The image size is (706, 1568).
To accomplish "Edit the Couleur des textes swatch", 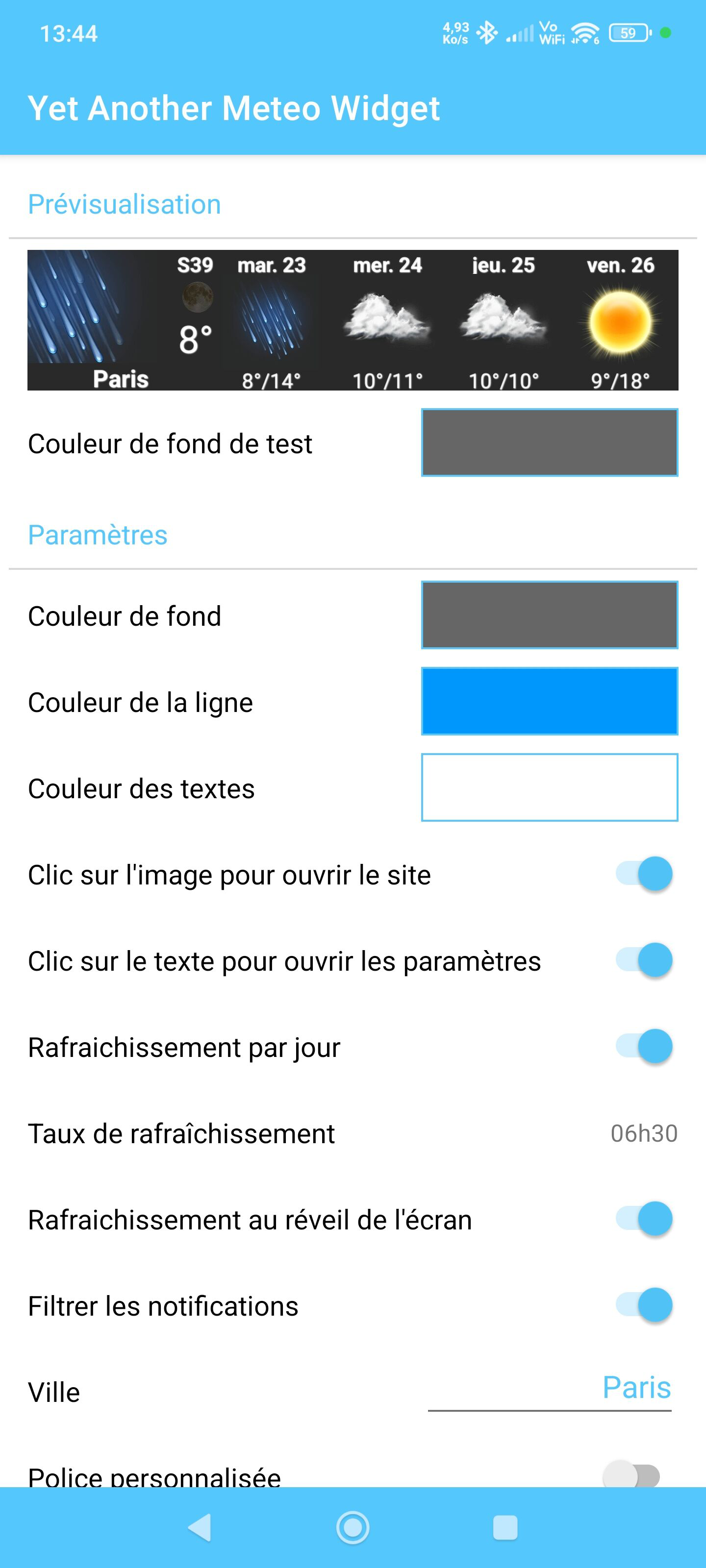I will click(x=549, y=787).
